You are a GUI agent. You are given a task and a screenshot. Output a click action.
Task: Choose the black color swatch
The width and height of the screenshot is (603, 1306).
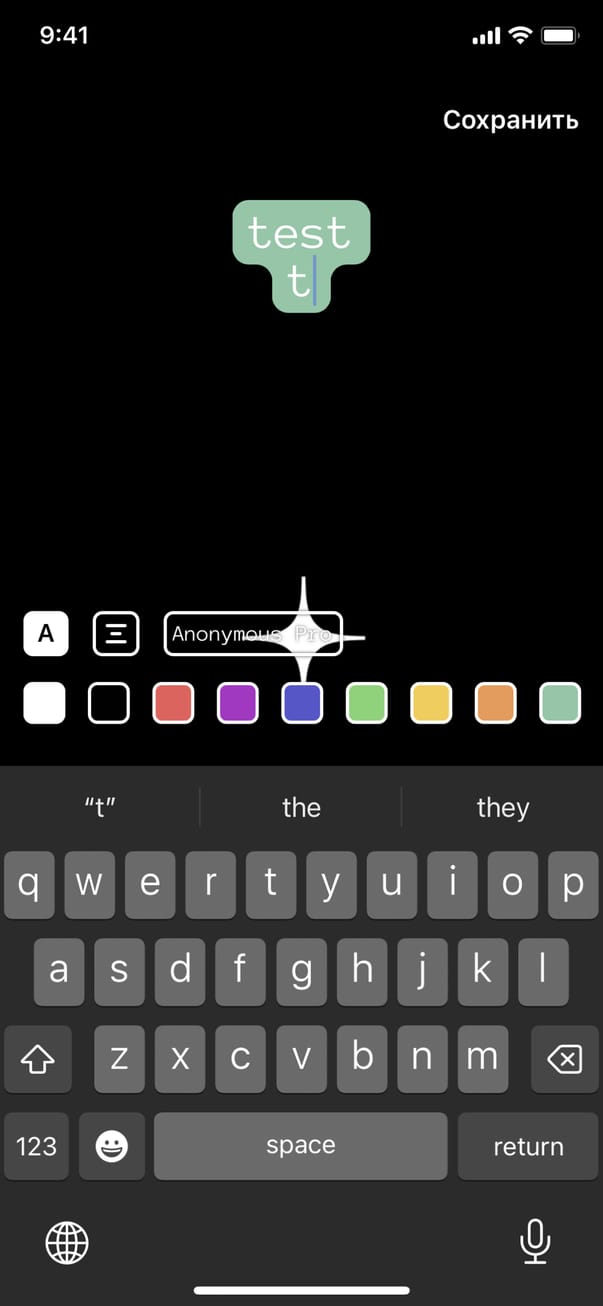click(x=109, y=702)
